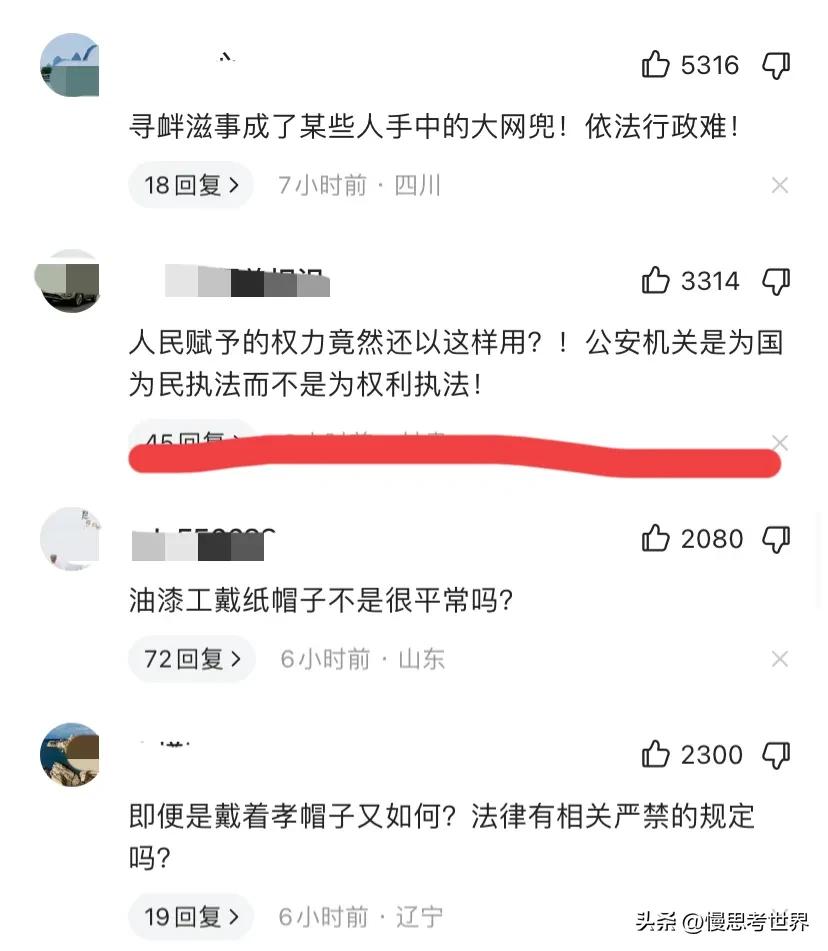Show the 19 replies of the last comment

coord(191,916)
